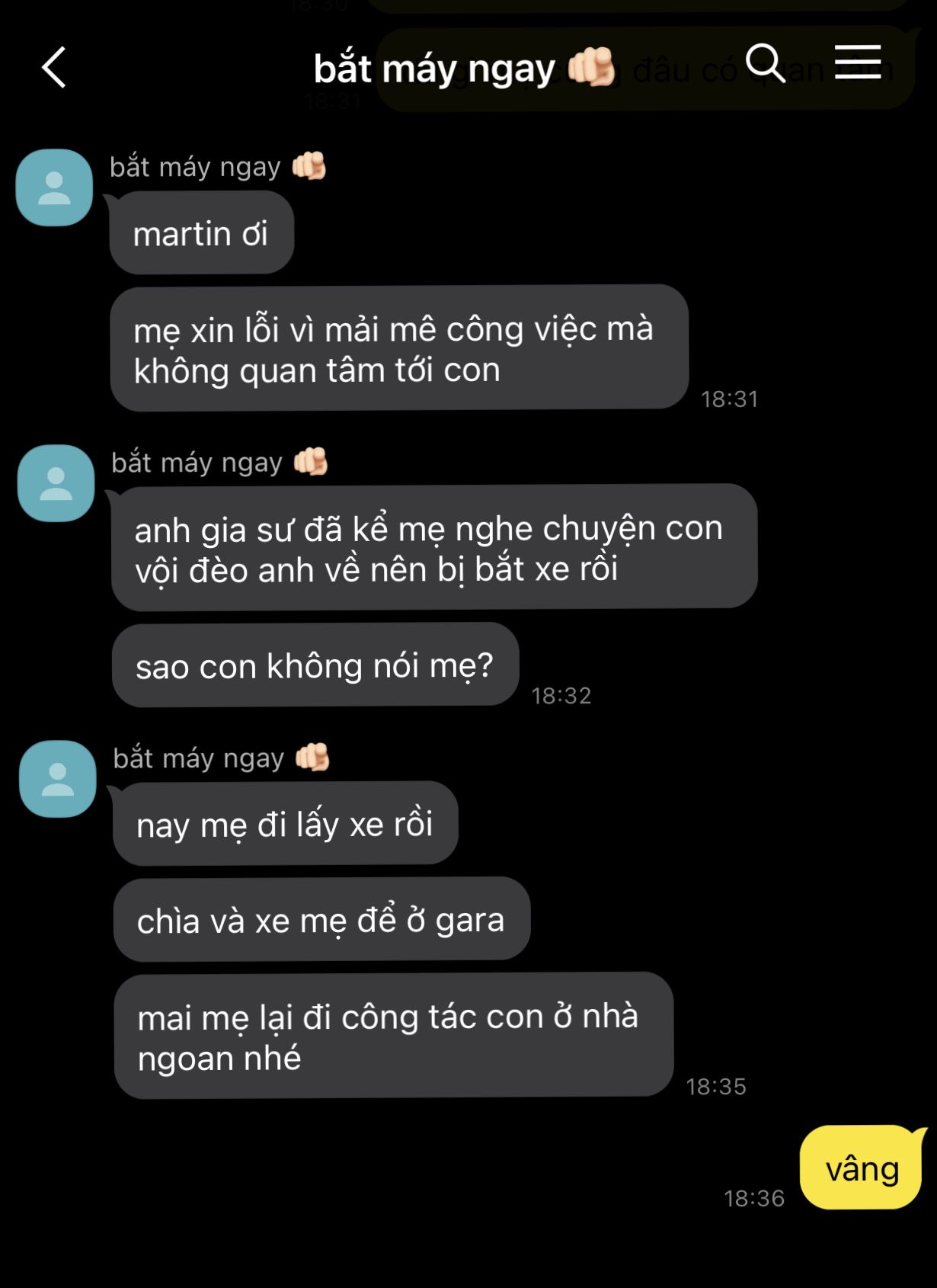Open the chat options menu
Image resolution: width=937 pixels, height=1288 pixels.
tap(857, 62)
